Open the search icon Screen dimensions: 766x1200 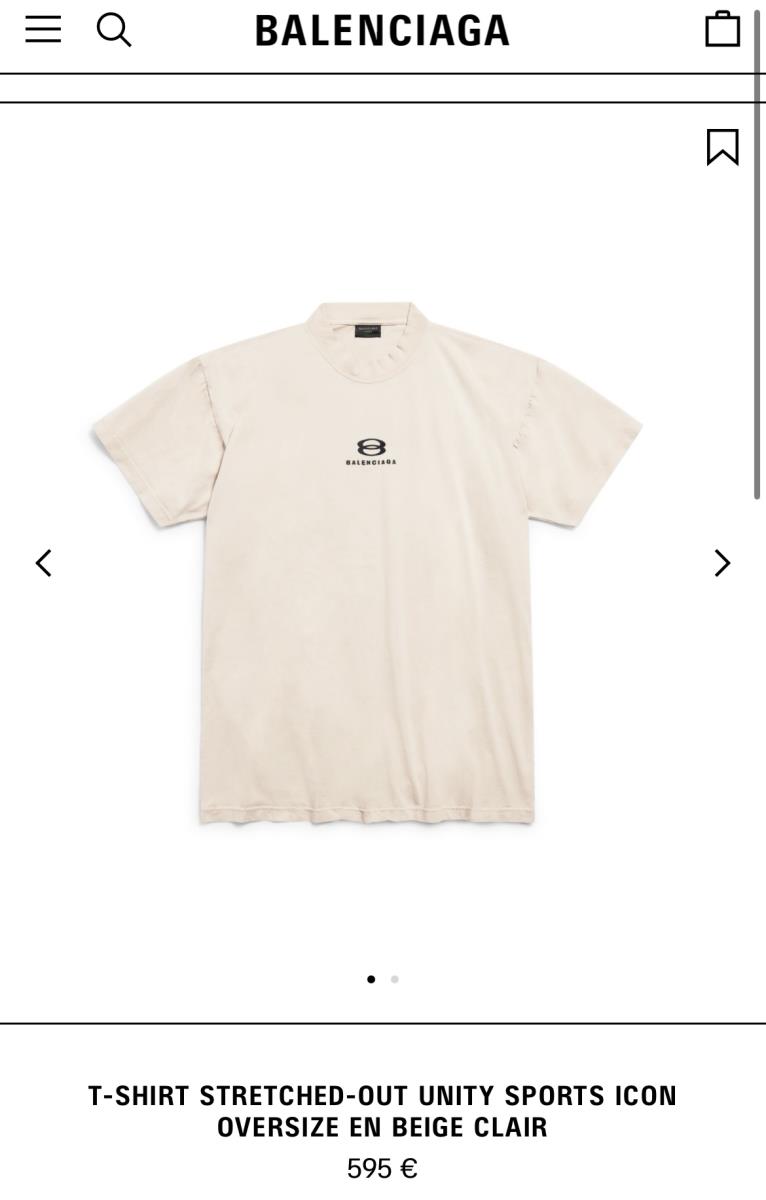113,30
